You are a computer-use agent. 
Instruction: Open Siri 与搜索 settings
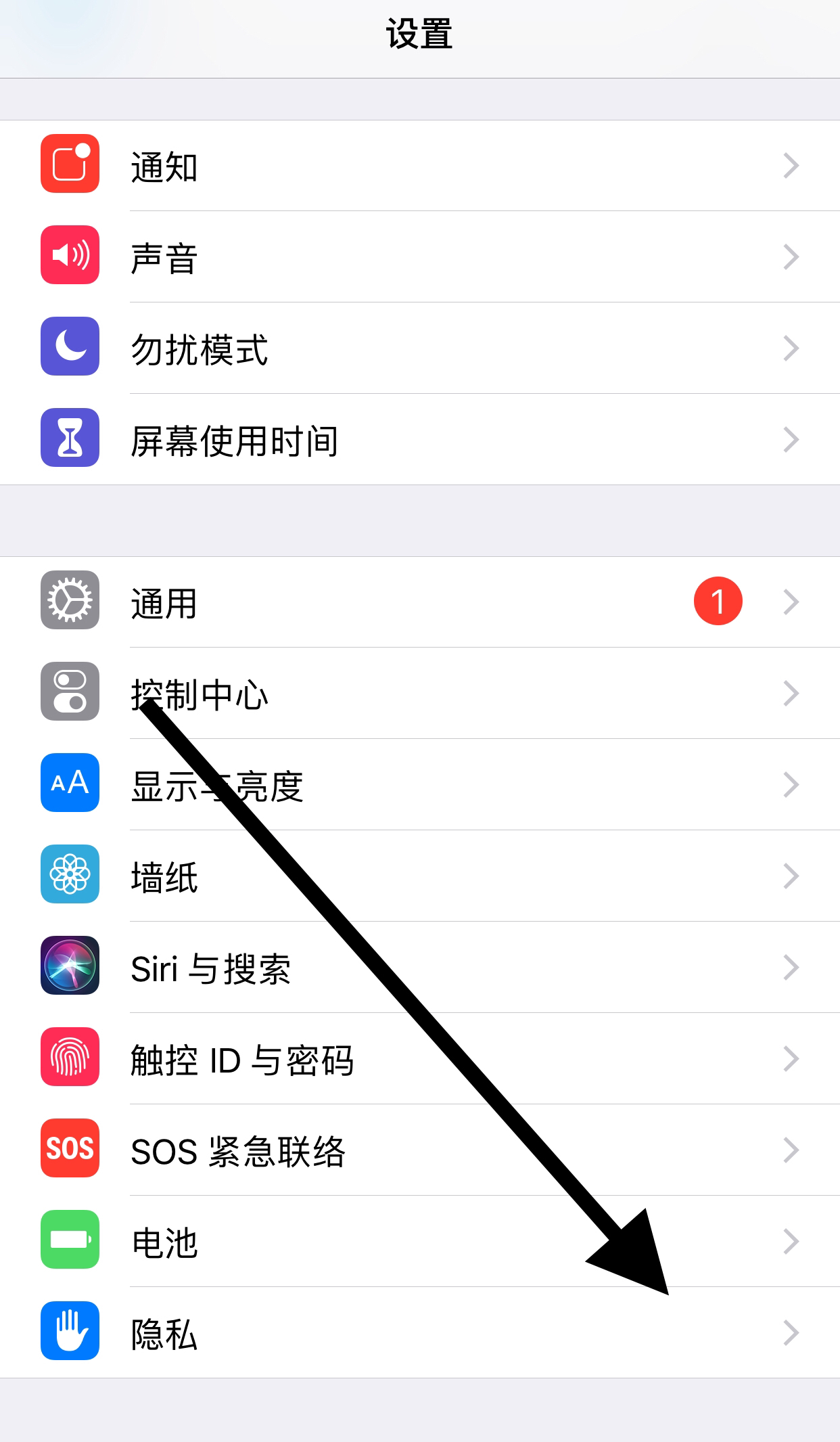tap(420, 968)
